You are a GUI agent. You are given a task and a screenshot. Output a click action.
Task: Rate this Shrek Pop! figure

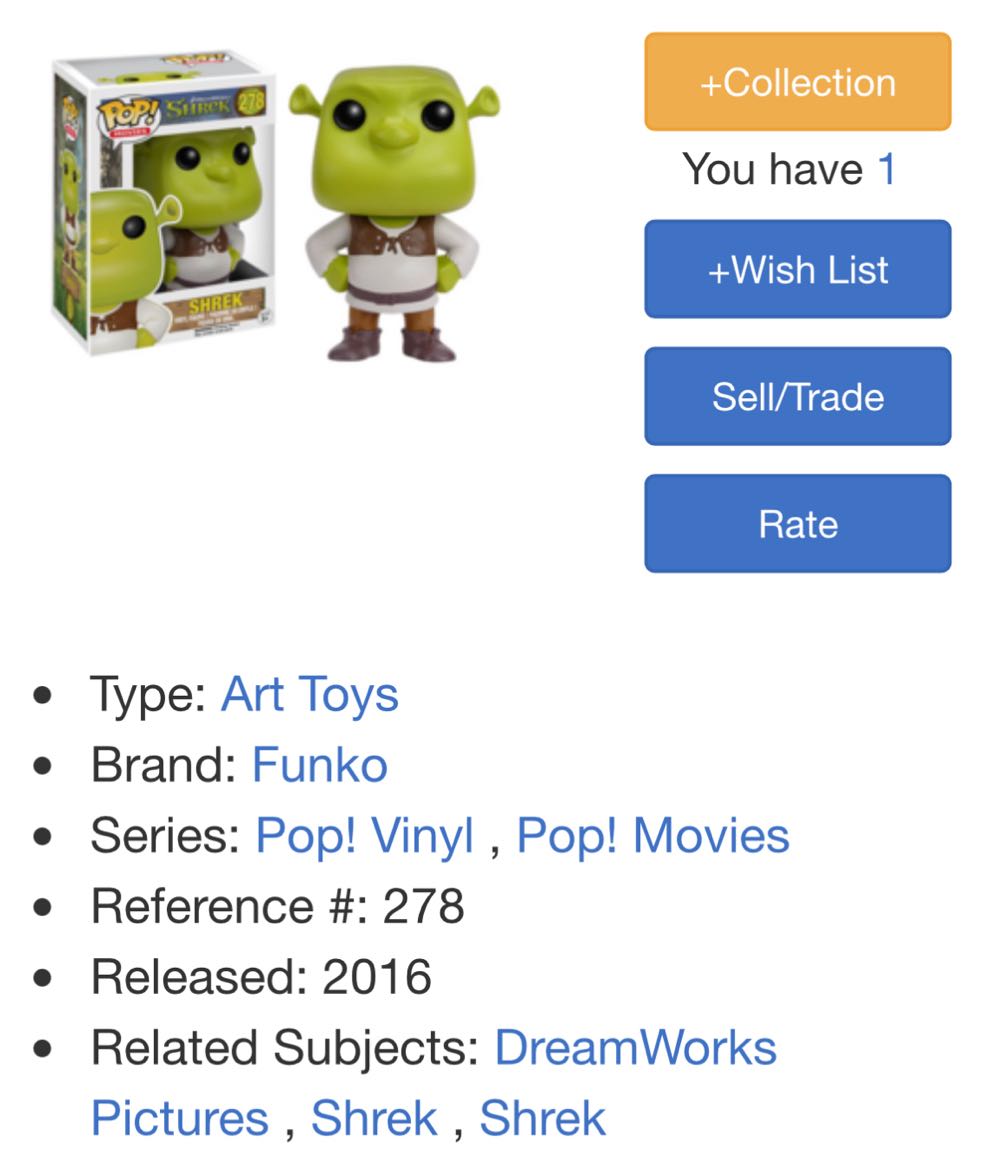tap(796, 523)
